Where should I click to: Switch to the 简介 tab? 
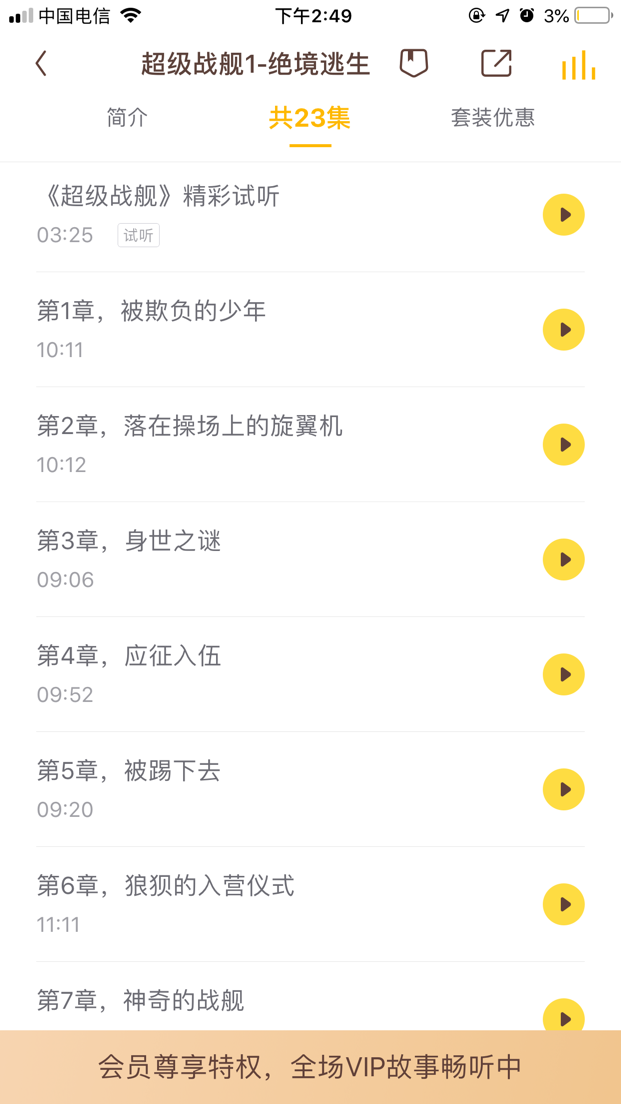pos(127,118)
